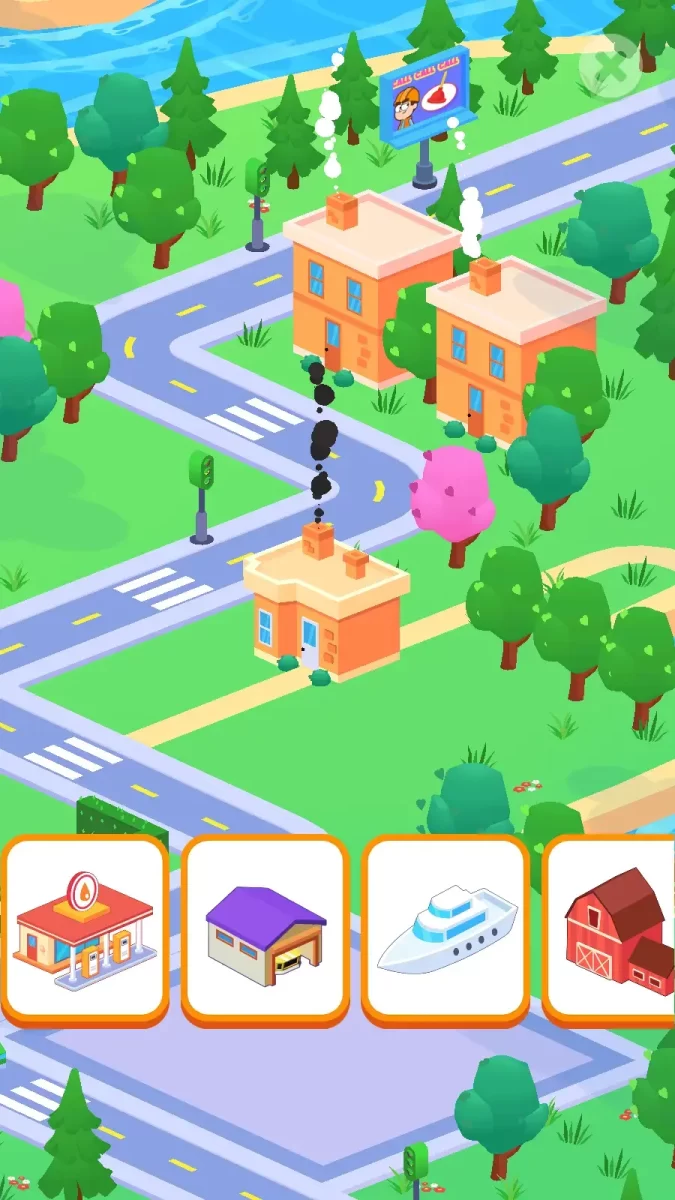
Task: Close the ad with the X button
Action: [x=609, y=67]
